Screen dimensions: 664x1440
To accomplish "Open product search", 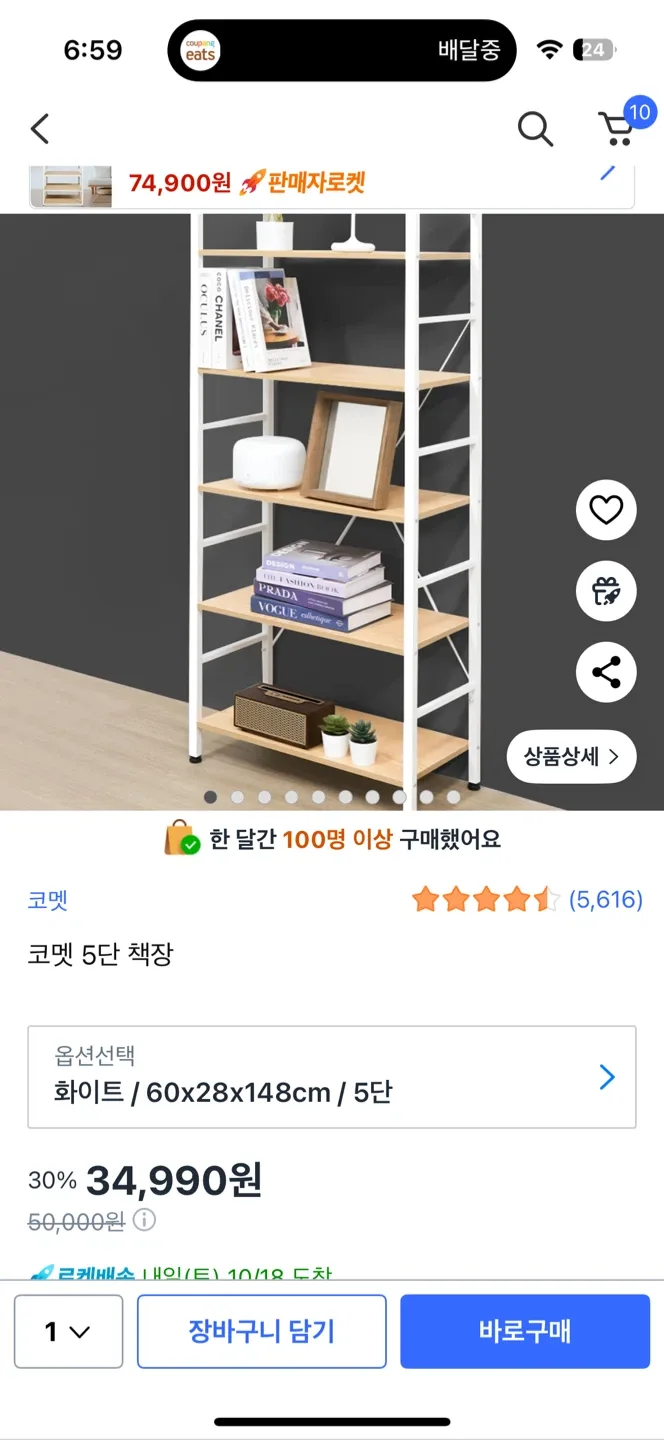I will (x=535, y=129).
